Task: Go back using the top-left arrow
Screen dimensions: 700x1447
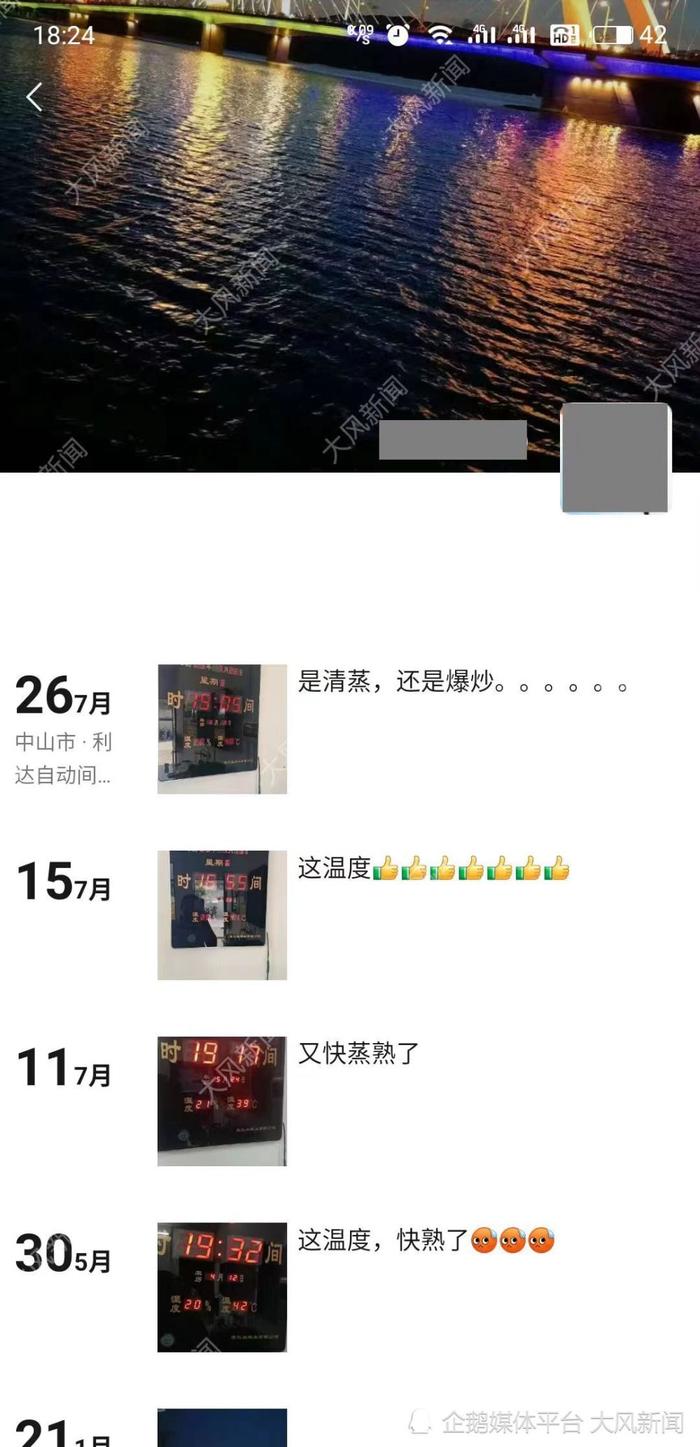Action: 34,97
